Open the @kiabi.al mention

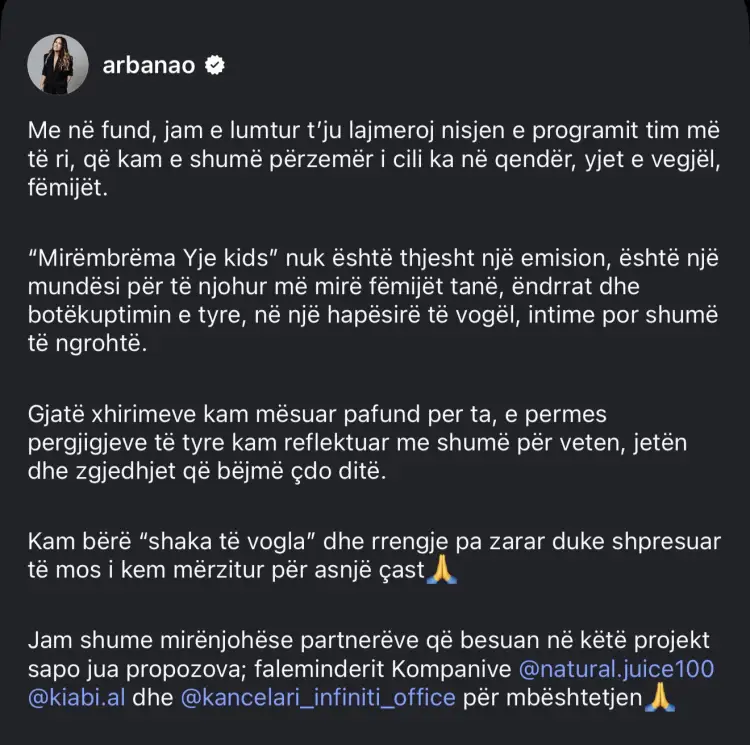[x=77, y=697]
